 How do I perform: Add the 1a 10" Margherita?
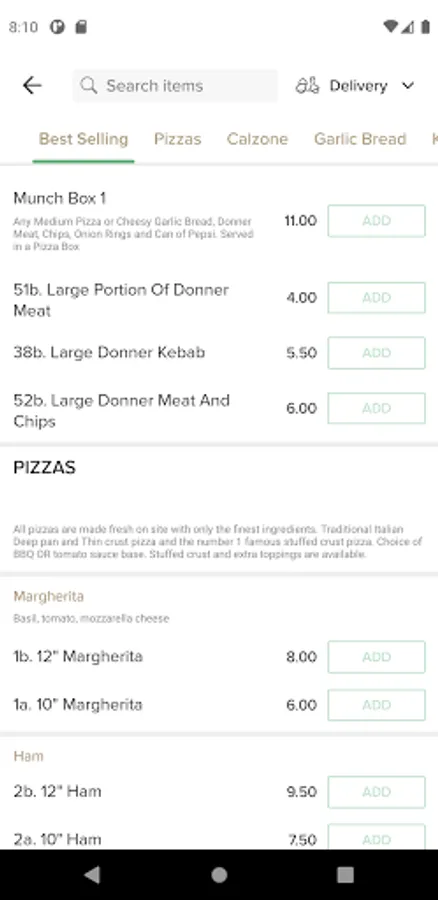377,705
